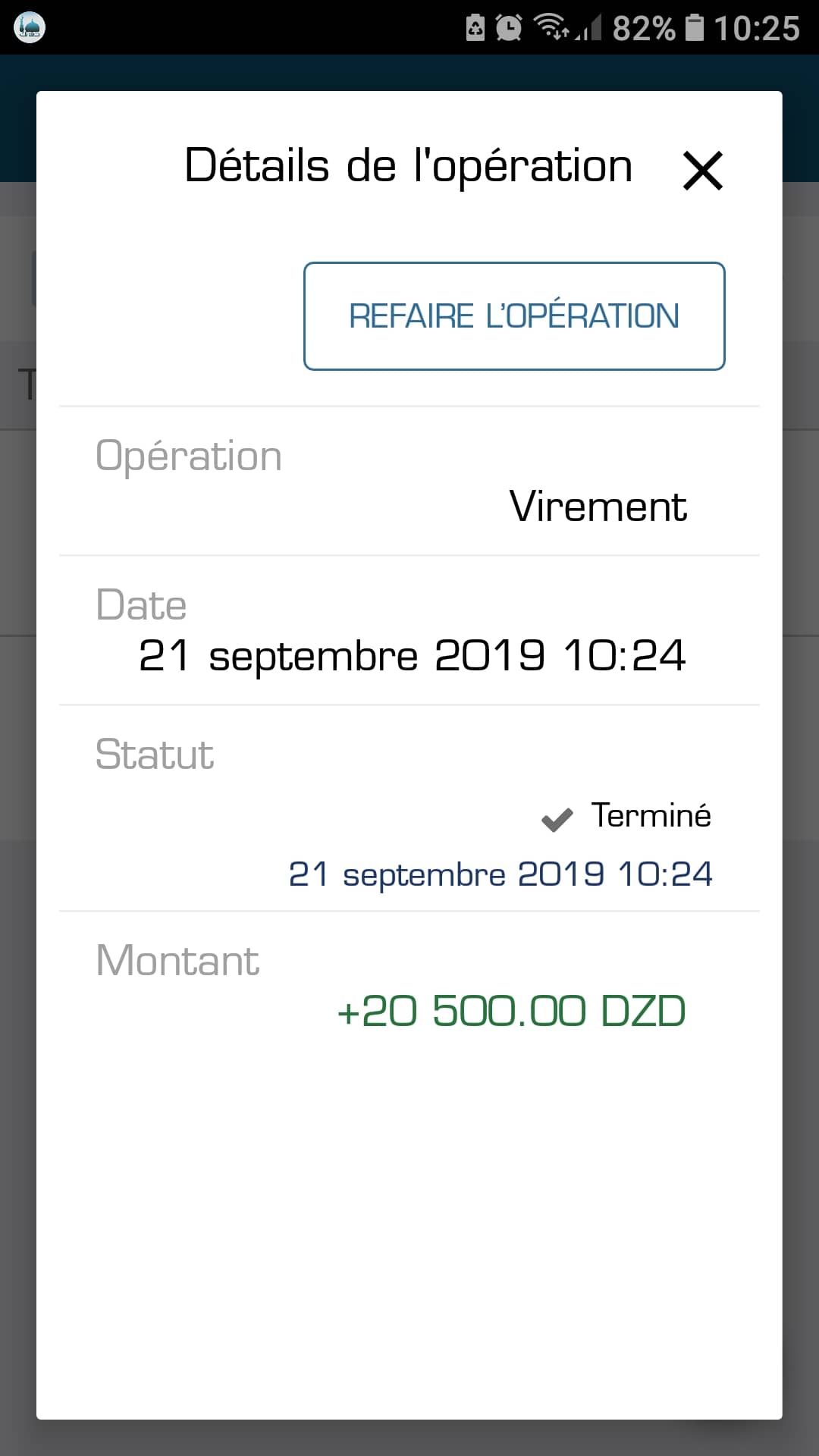Tap Refaire l'opération button
The width and height of the screenshot is (819, 1456).
tap(514, 316)
